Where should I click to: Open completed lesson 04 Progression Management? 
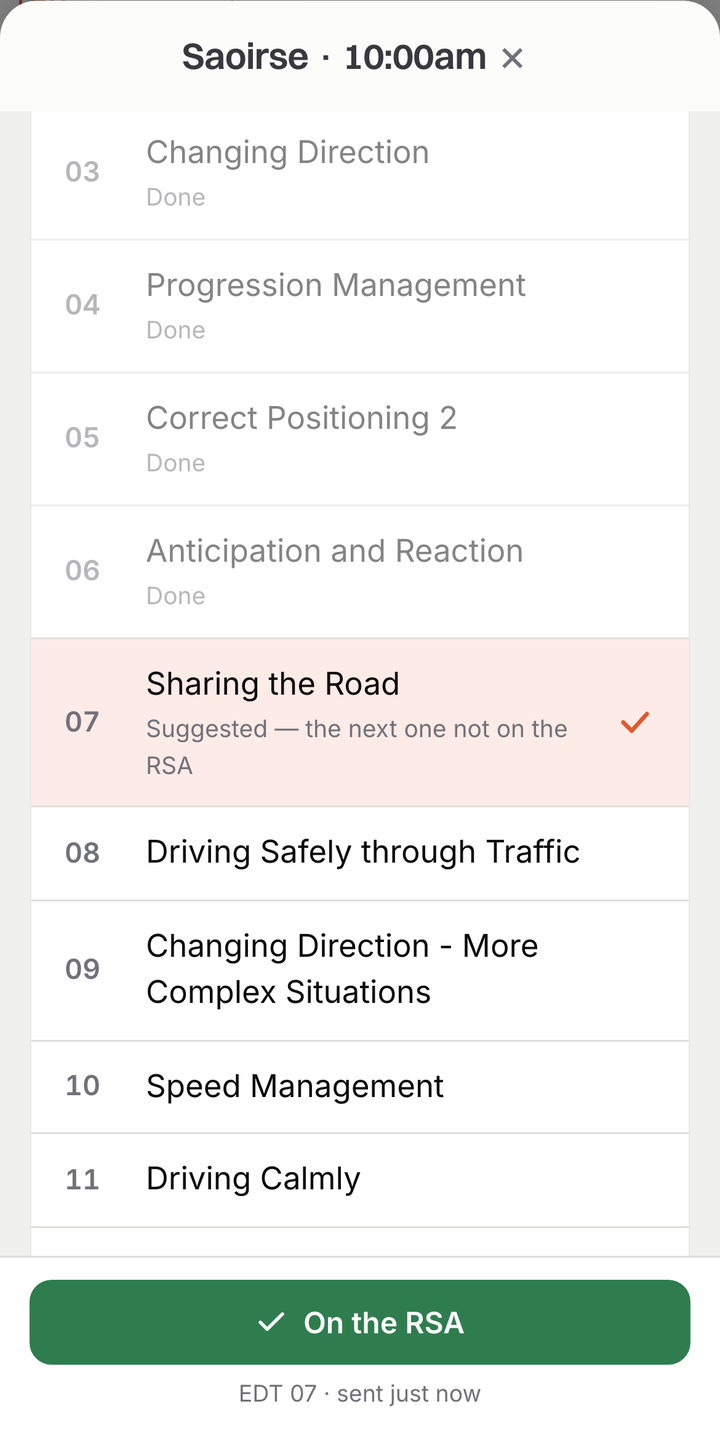[360, 306]
